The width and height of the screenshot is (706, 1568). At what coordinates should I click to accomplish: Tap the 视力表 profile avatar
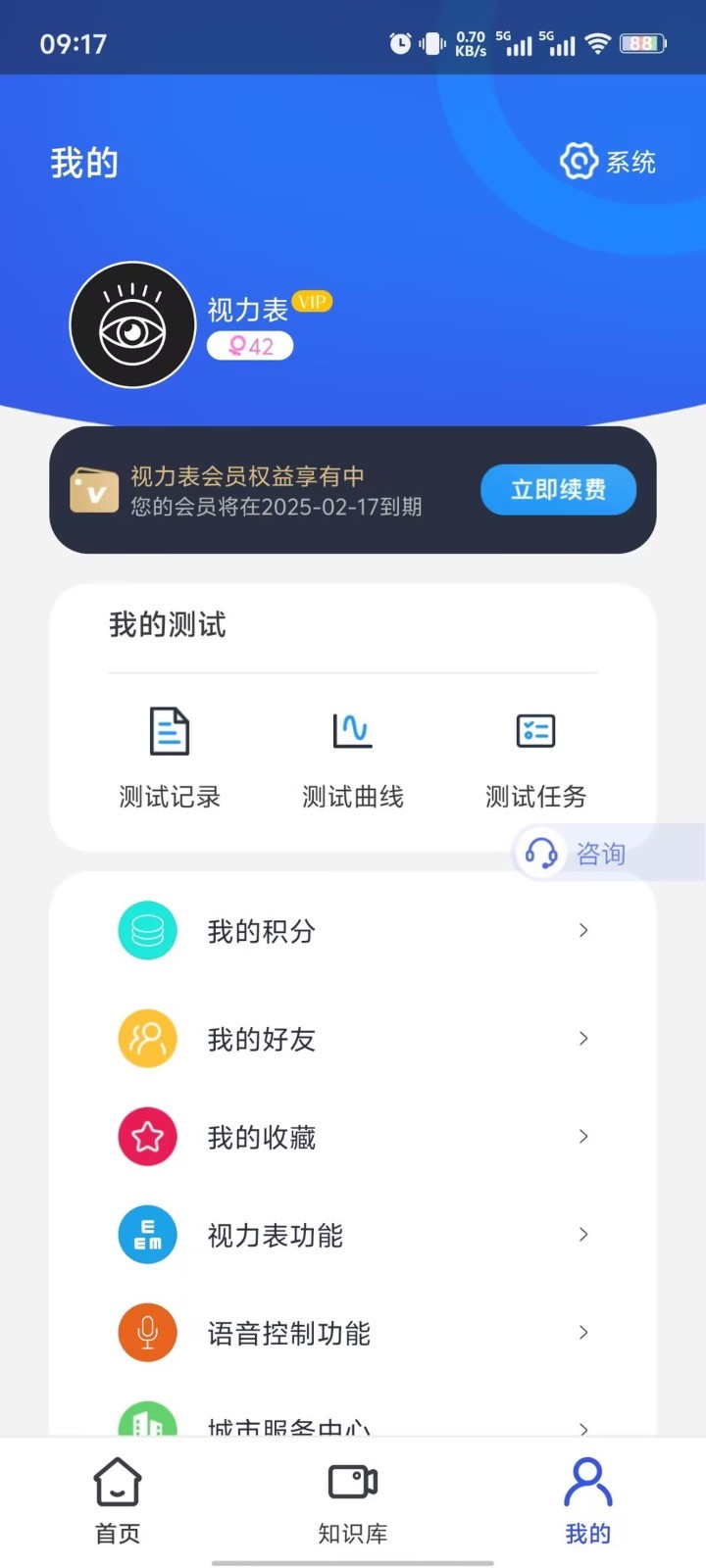point(132,324)
